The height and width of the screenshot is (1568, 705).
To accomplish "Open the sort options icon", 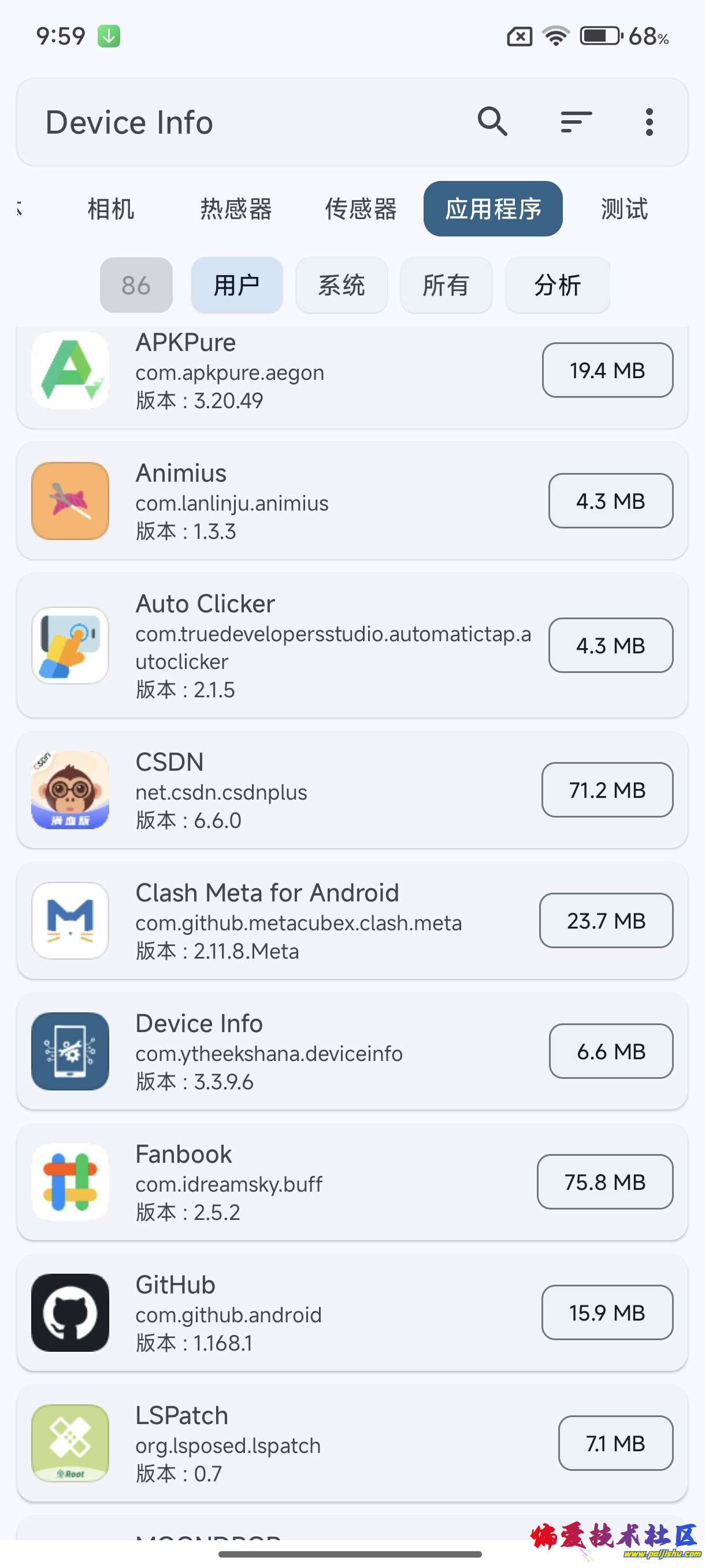I will tap(576, 122).
